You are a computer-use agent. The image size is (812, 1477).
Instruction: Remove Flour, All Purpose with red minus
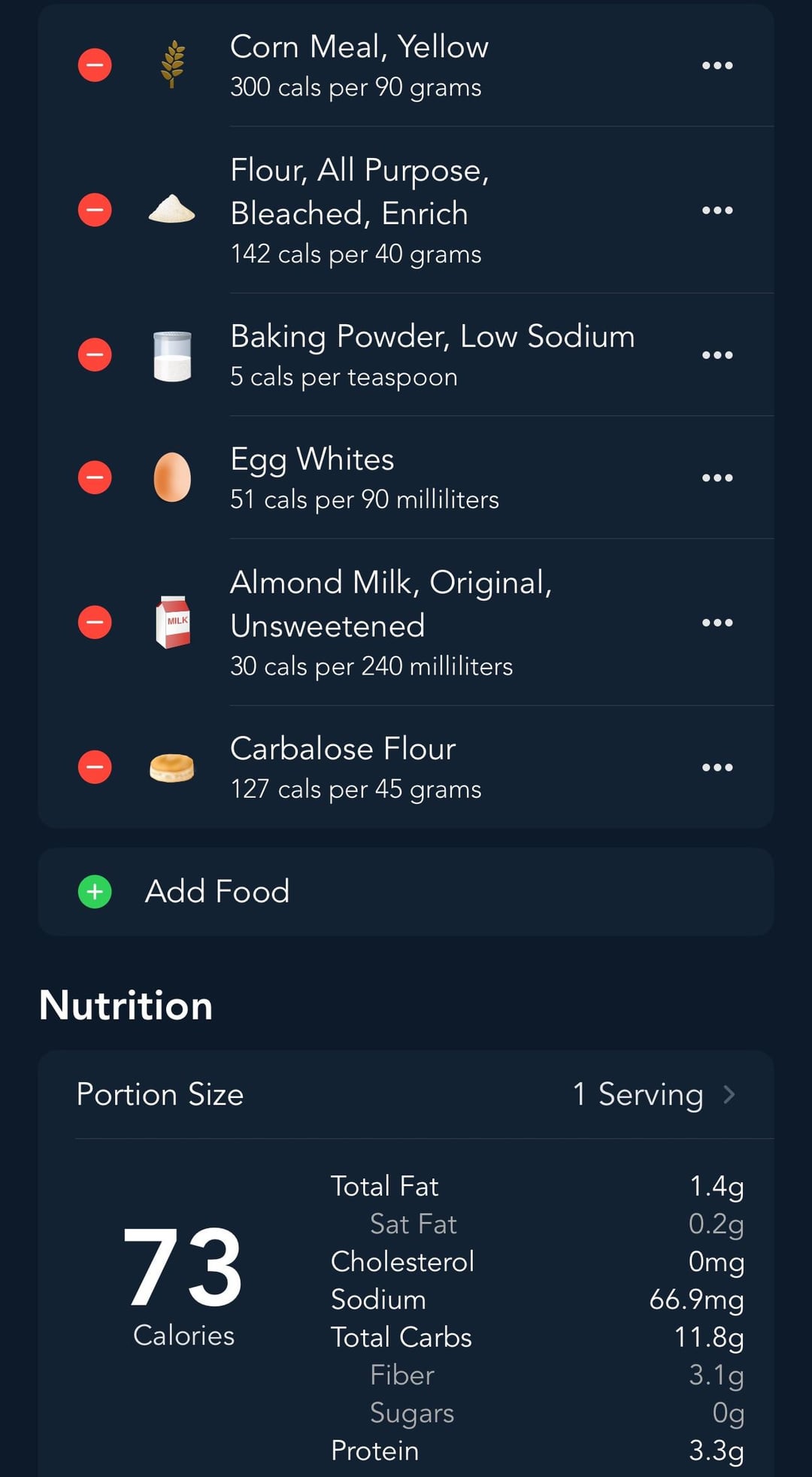[95, 210]
